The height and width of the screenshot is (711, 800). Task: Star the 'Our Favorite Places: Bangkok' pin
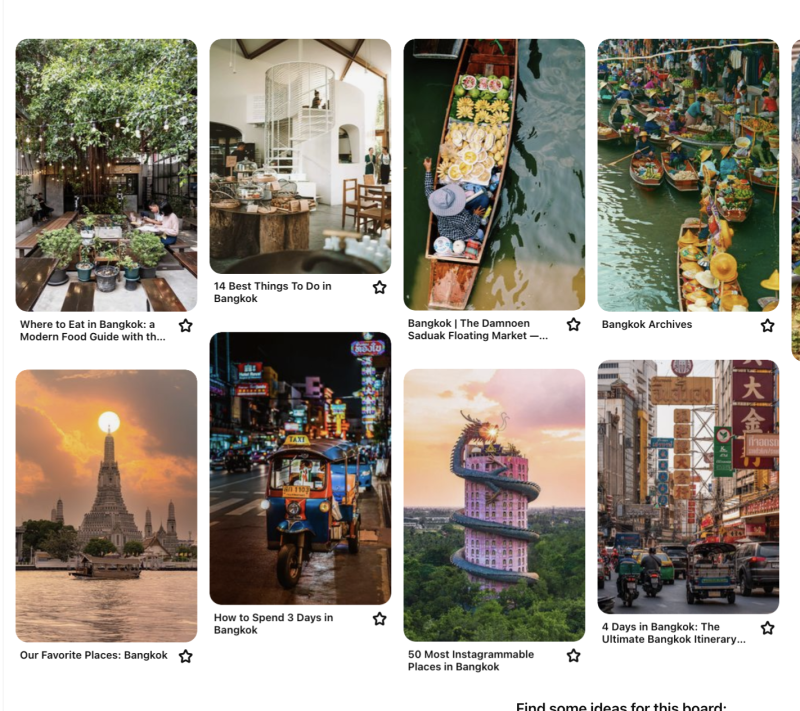186,656
